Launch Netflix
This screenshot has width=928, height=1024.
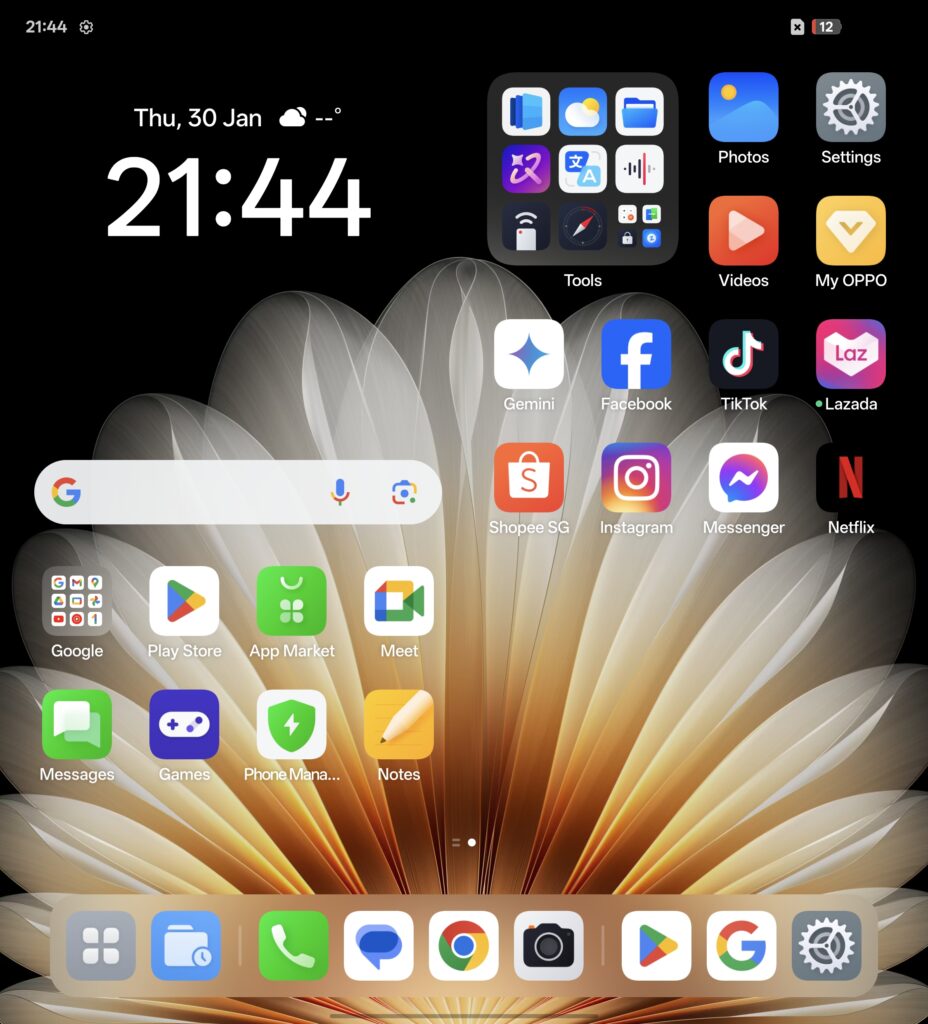coord(850,478)
